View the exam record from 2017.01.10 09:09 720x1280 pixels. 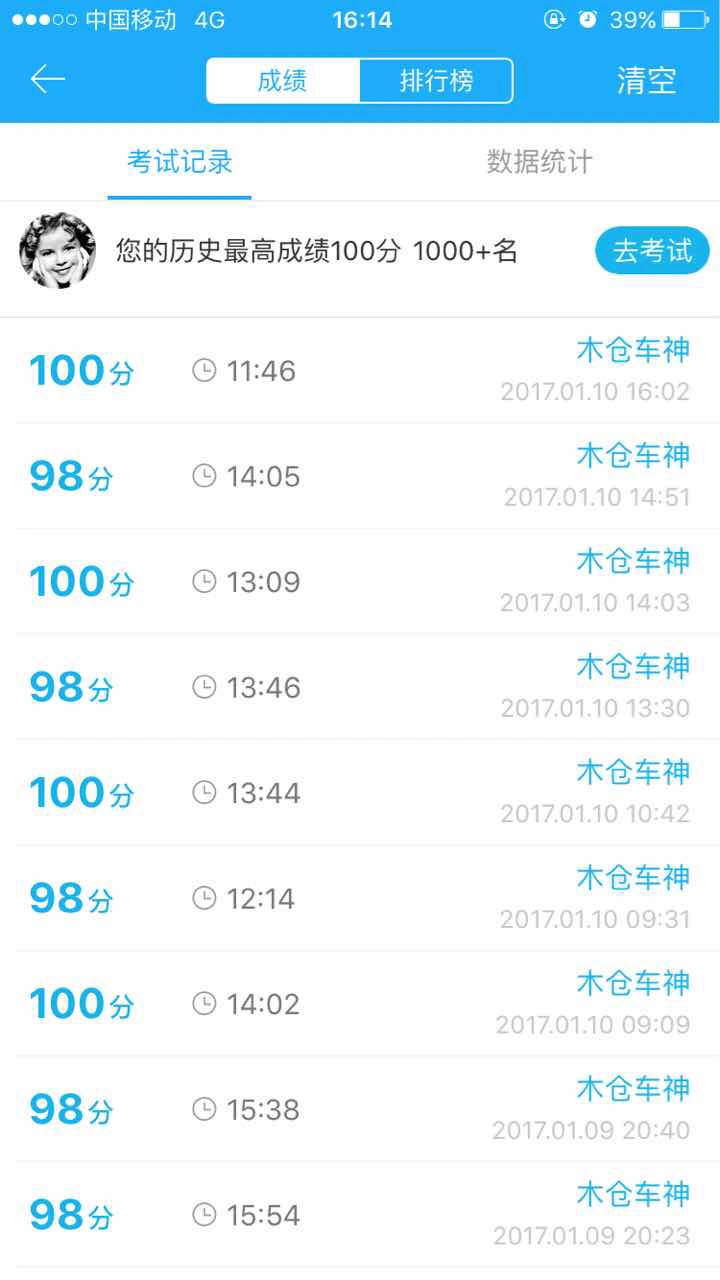click(360, 1004)
